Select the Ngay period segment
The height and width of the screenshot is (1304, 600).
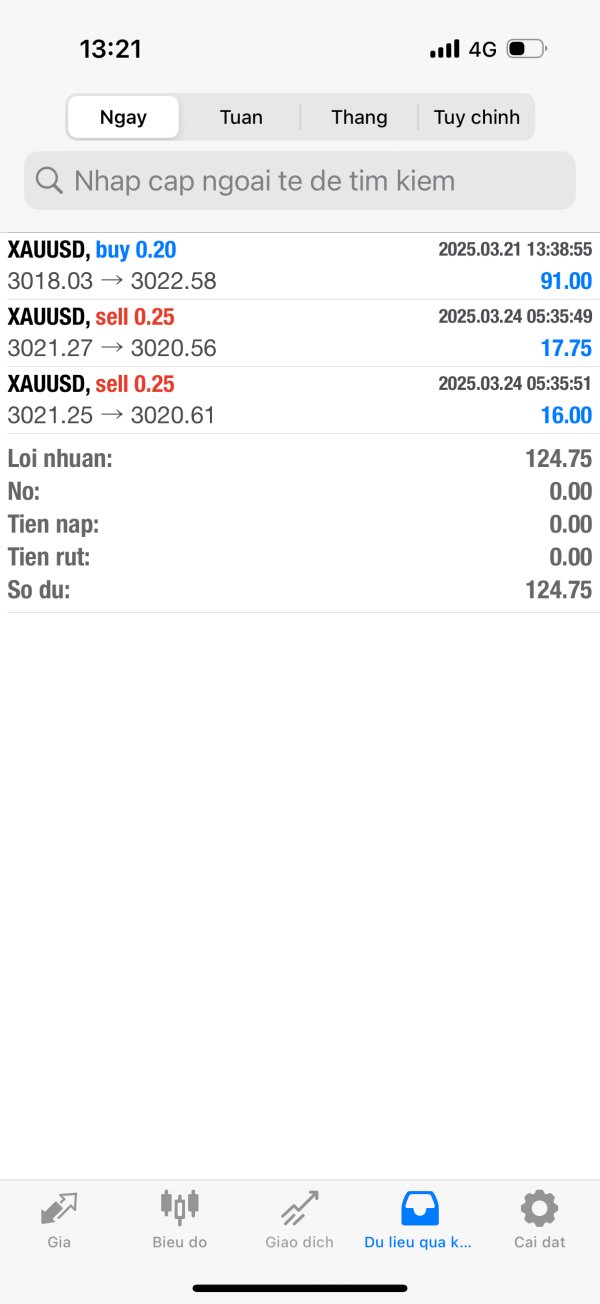pyautogui.click(x=123, y=117)
